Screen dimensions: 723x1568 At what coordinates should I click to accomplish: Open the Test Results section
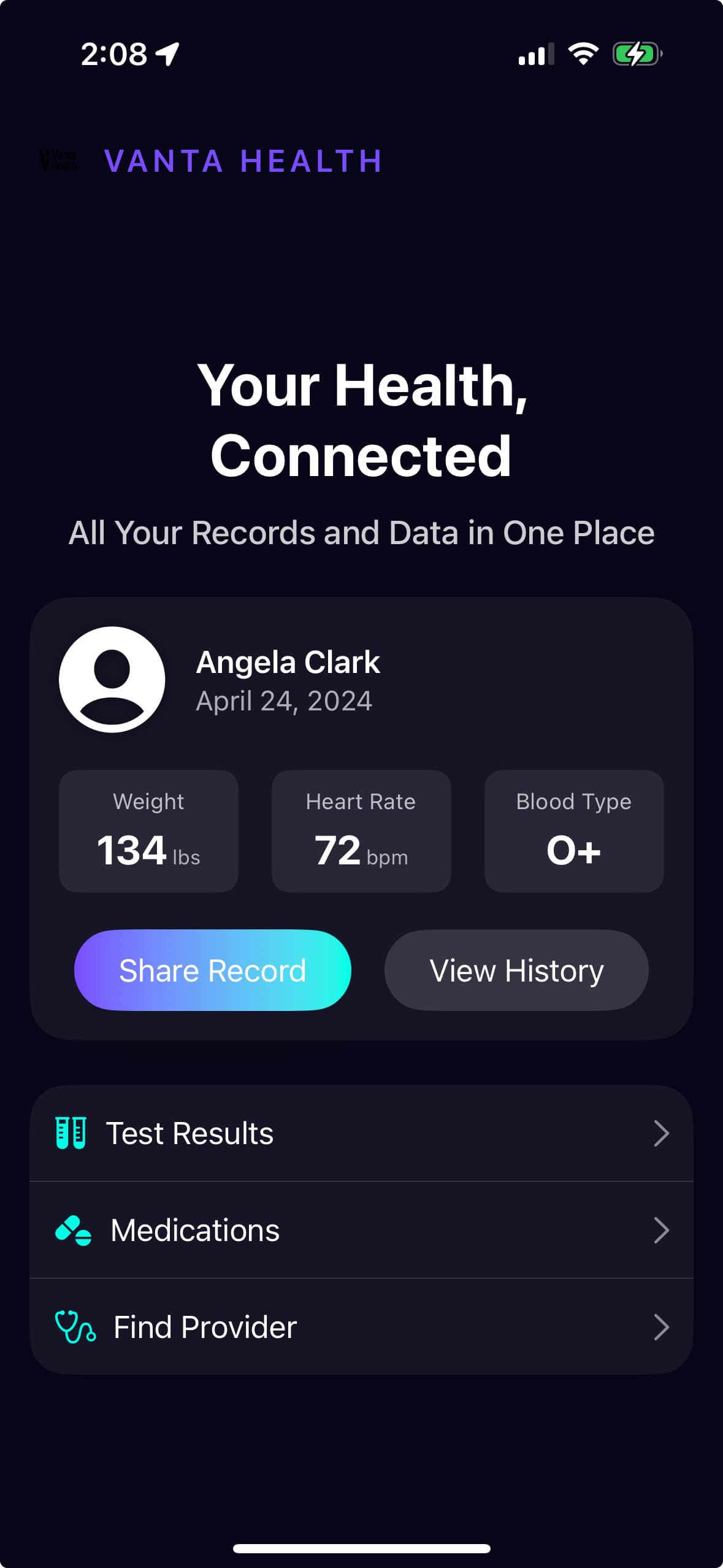pos(189,1133)
